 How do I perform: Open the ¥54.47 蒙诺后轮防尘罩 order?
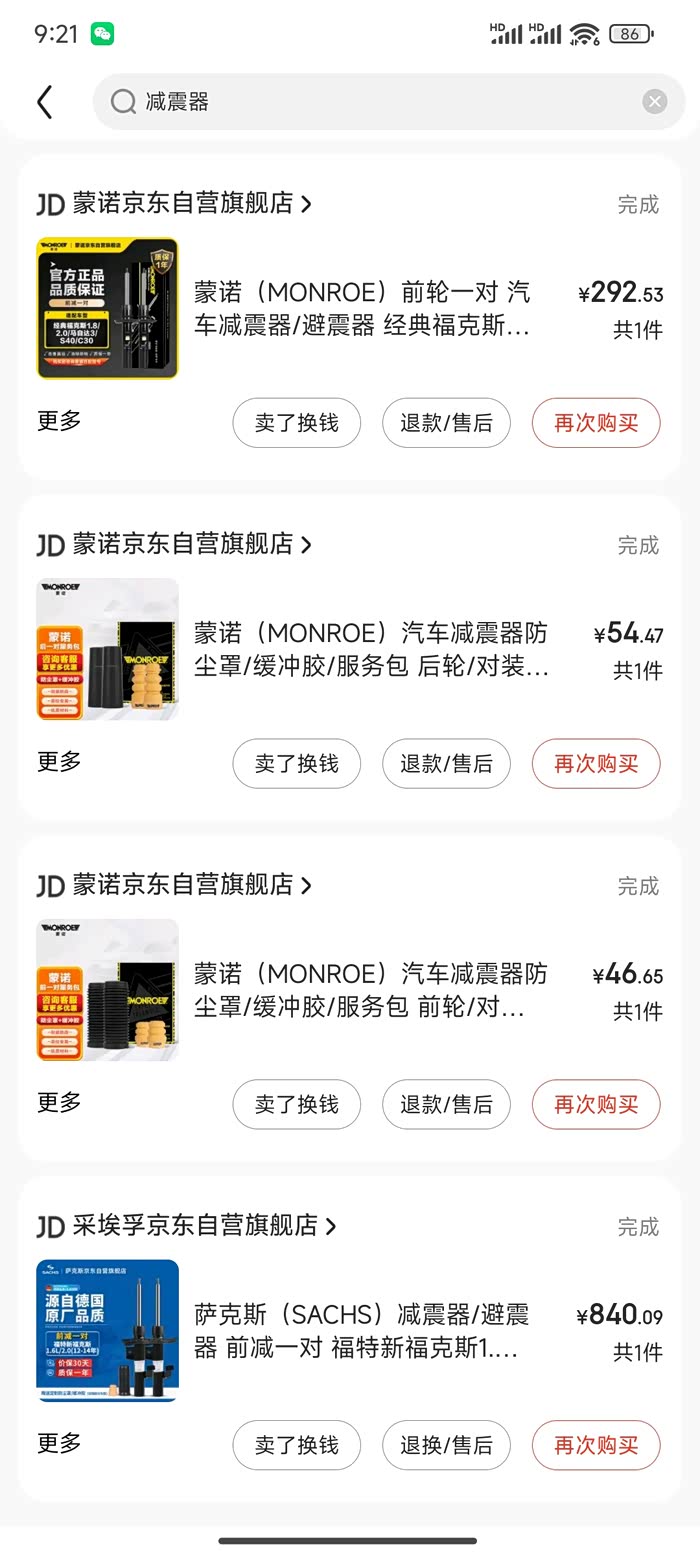coord(371,649)
